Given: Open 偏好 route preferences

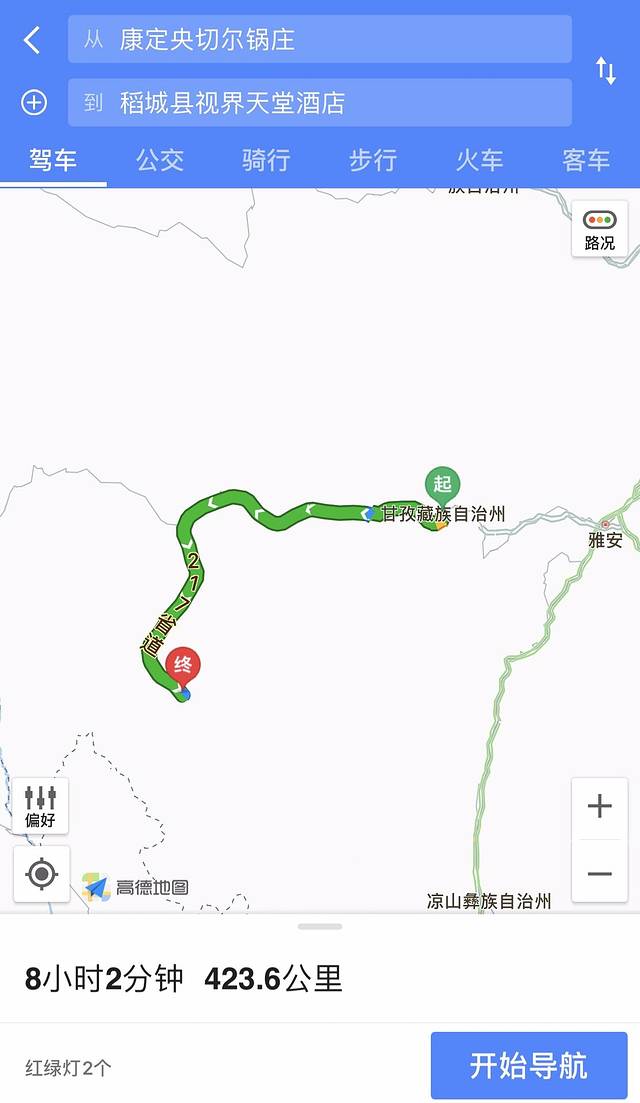Looking at the screenshot, I should tap(41, 806).
